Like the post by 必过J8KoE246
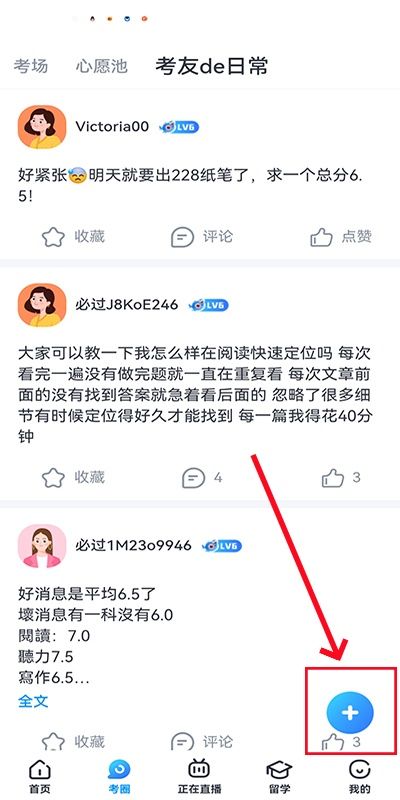This screenshot has height=800, width=400. coord(341,478)
